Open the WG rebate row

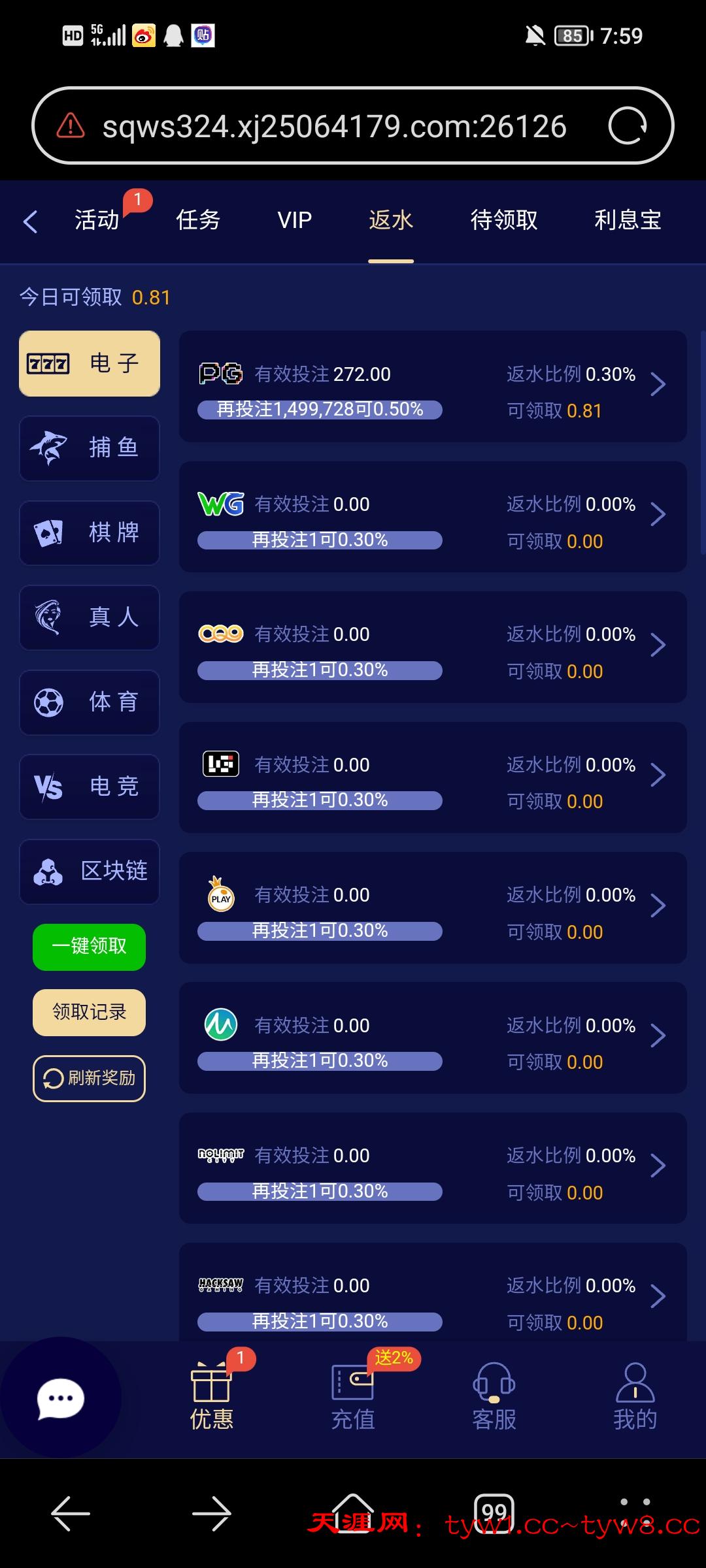(433, 517)
